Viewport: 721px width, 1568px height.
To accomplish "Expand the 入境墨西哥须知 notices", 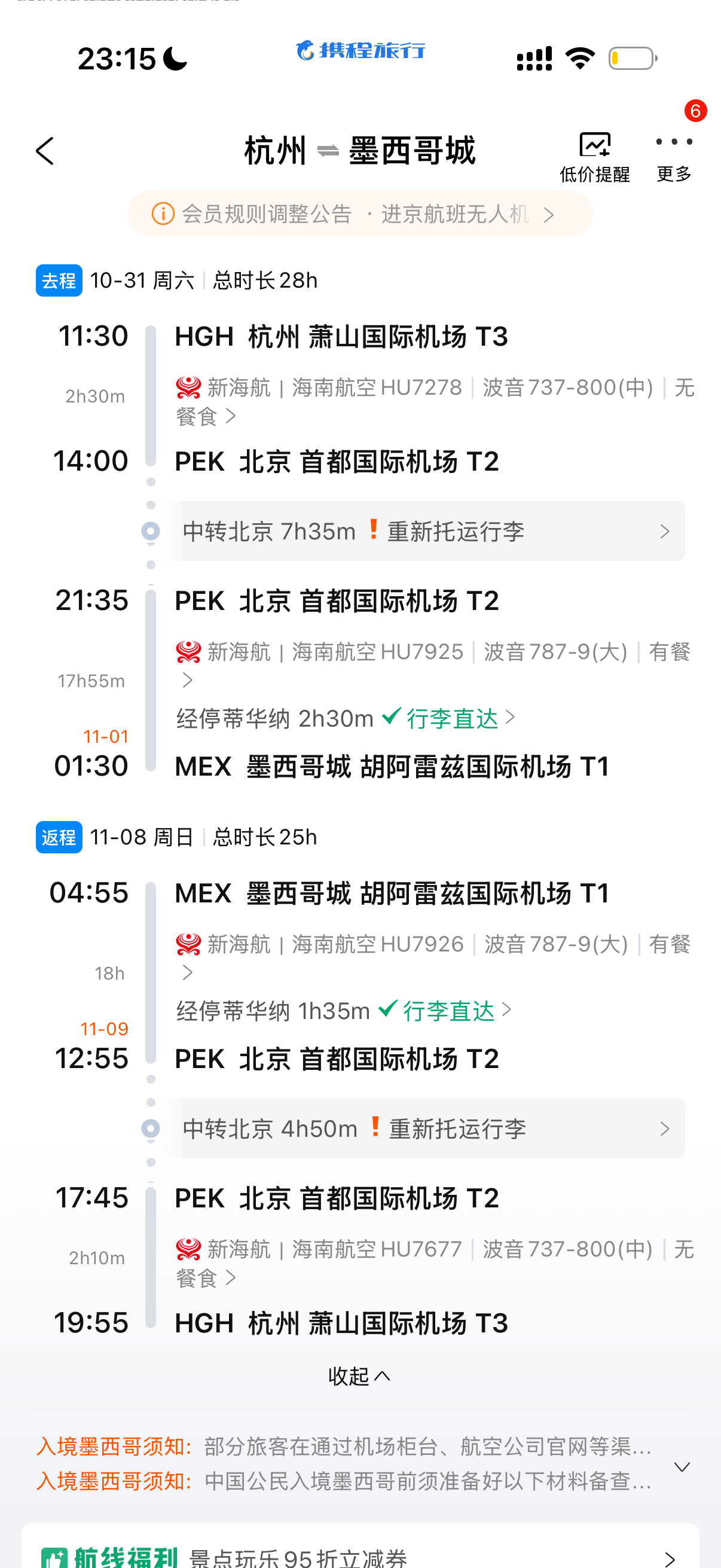I will coord(682,1467).
